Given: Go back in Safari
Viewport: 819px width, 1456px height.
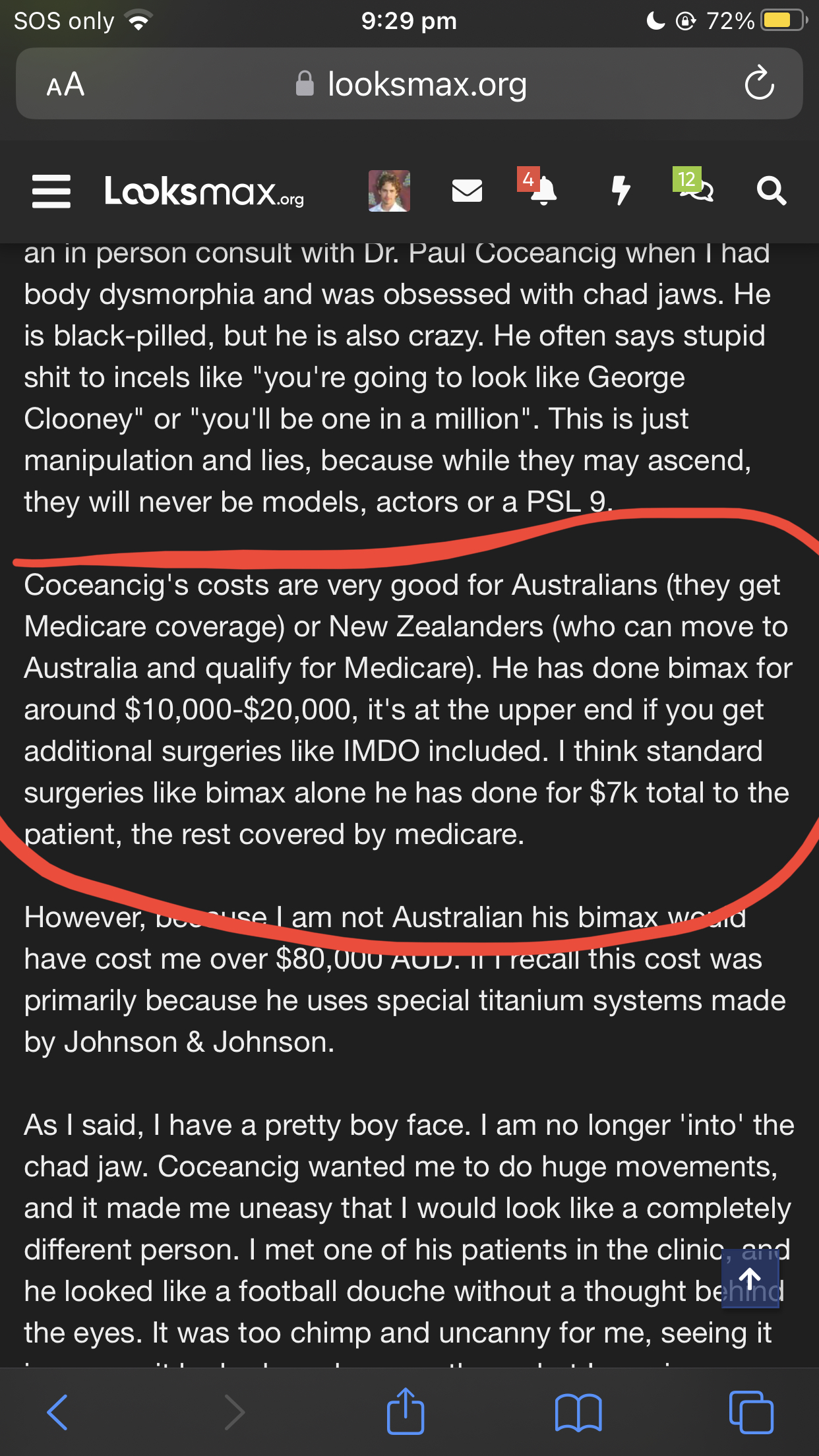Looking at the screenshot, I should point(57,1412).
